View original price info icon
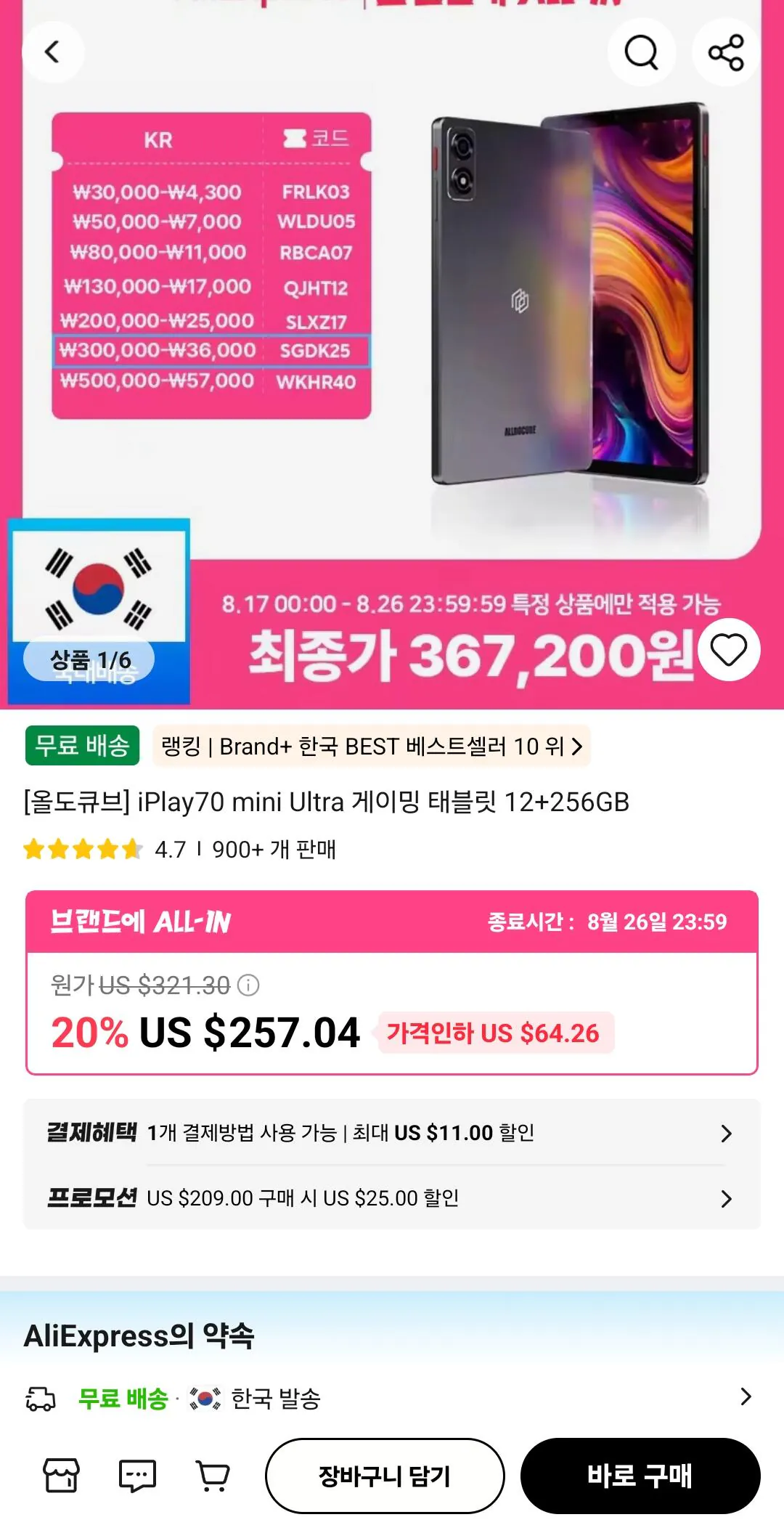The width and height of the screenshot is (784, 1533). coord(248,985)
